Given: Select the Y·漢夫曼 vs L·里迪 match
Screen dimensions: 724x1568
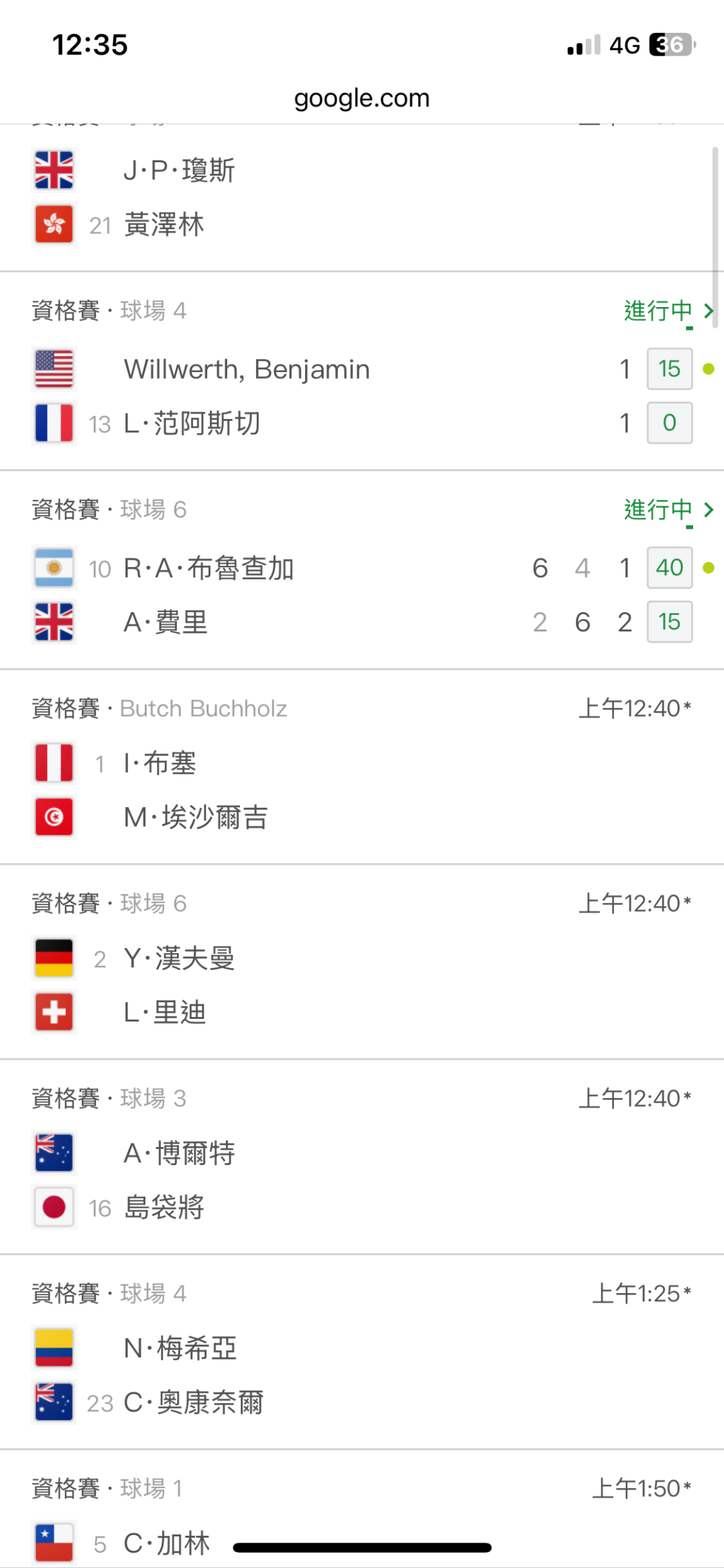Looking at the screenshot, I should coord(362,985).
